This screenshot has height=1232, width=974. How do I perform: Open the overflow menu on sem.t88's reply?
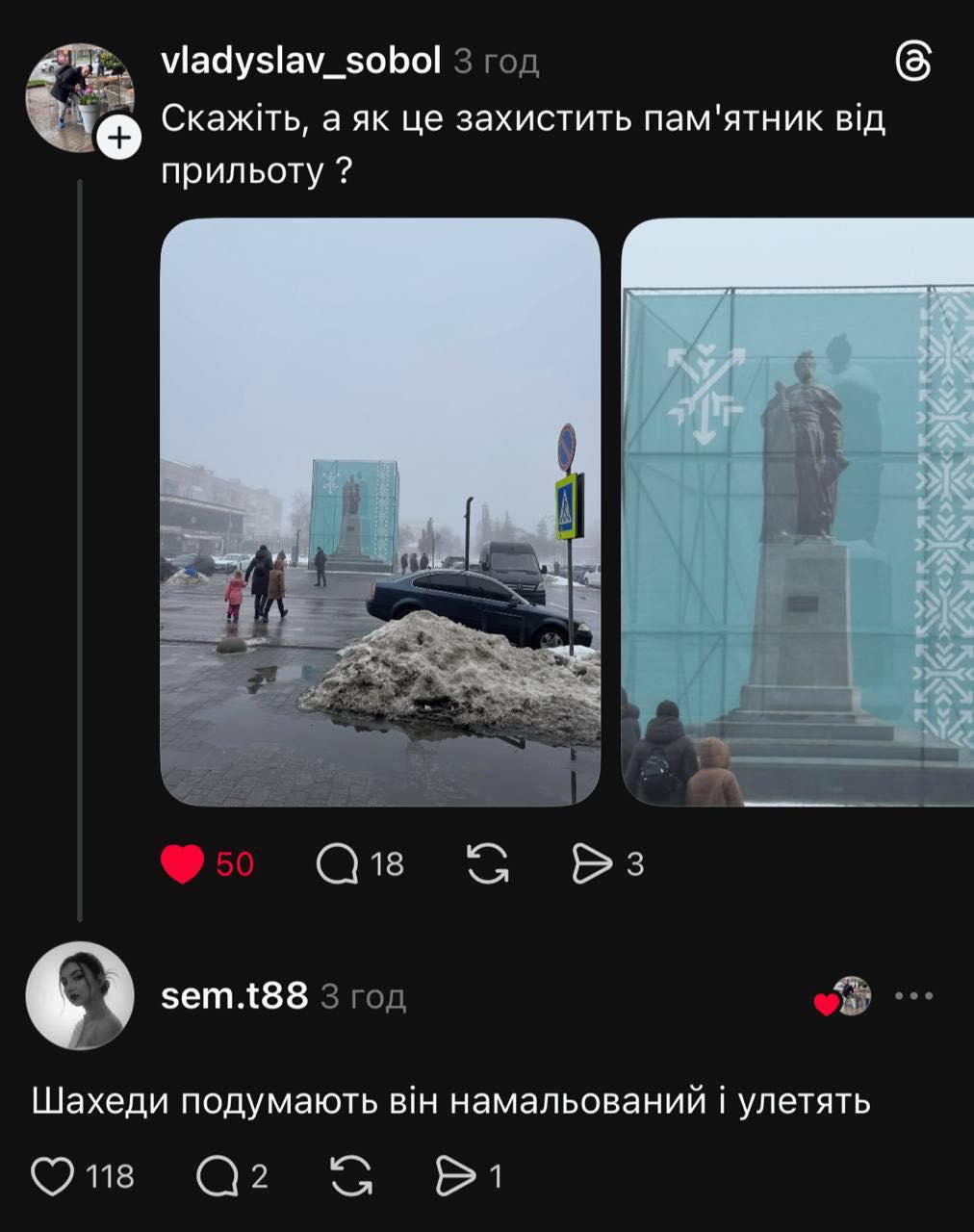pyautogui.click(x=913, y=995)
